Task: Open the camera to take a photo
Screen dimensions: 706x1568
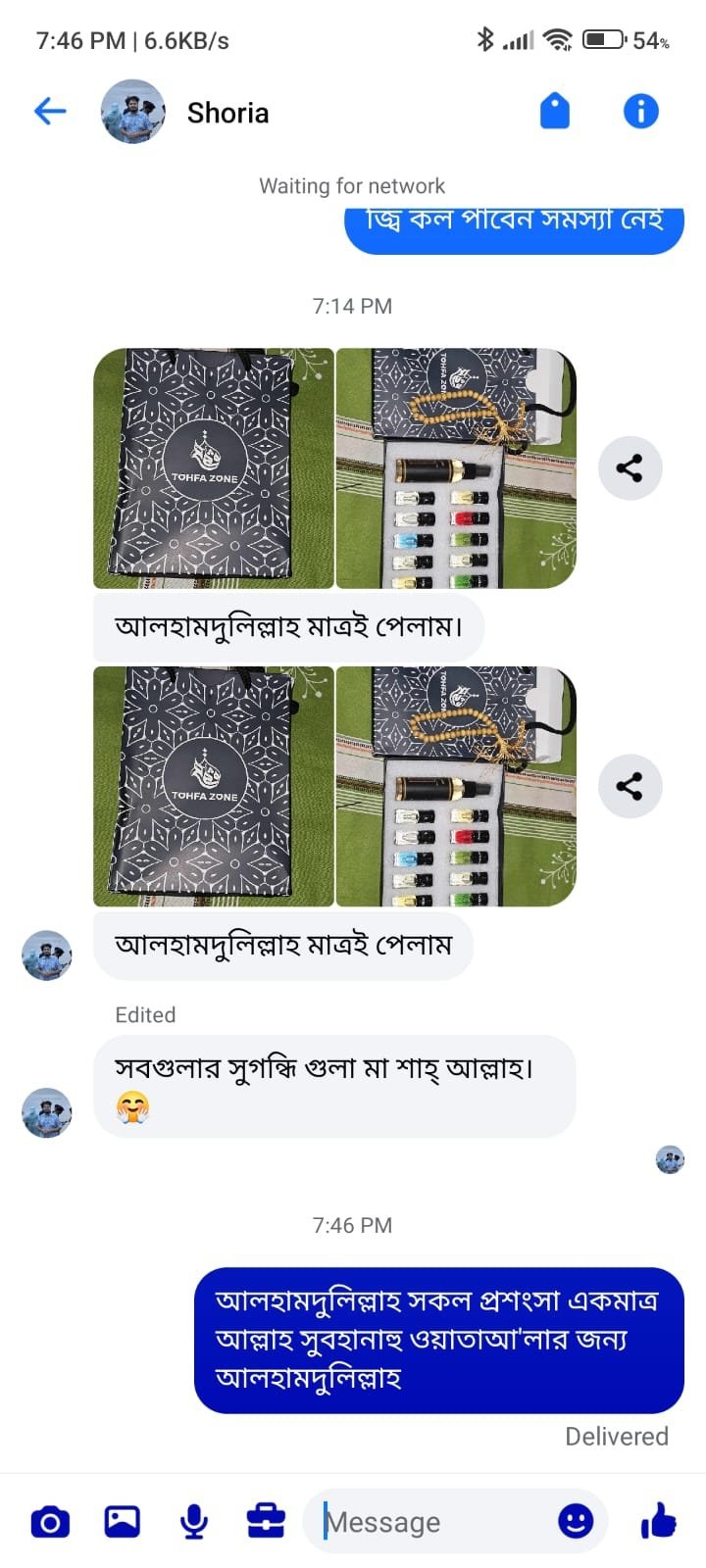Action: click(50, 1522)
